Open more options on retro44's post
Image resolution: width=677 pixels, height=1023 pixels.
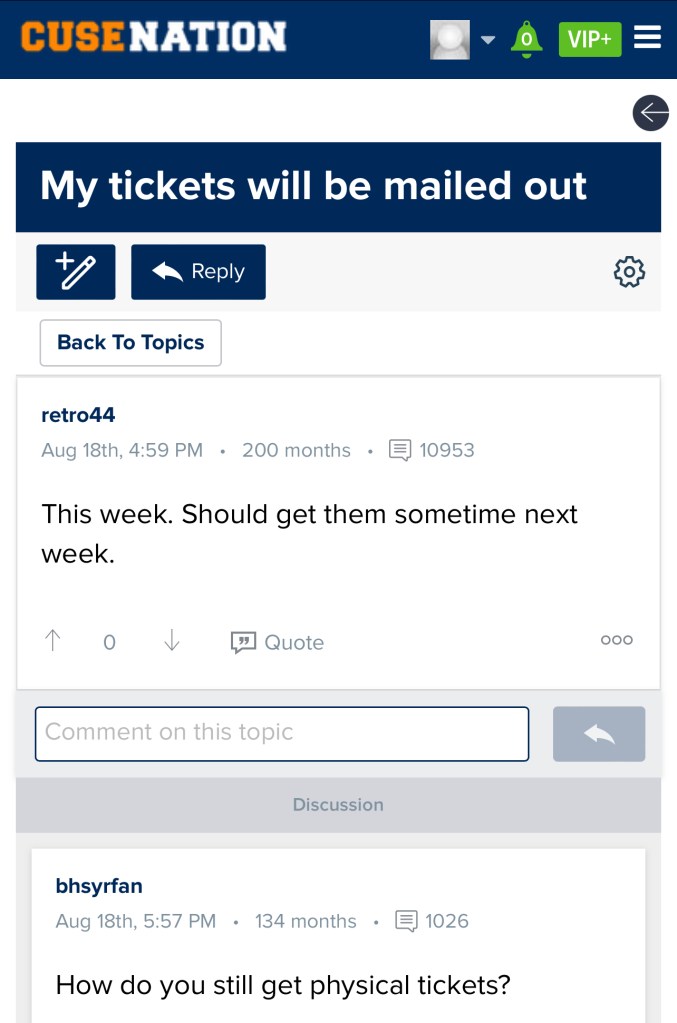tap(616, 641)
